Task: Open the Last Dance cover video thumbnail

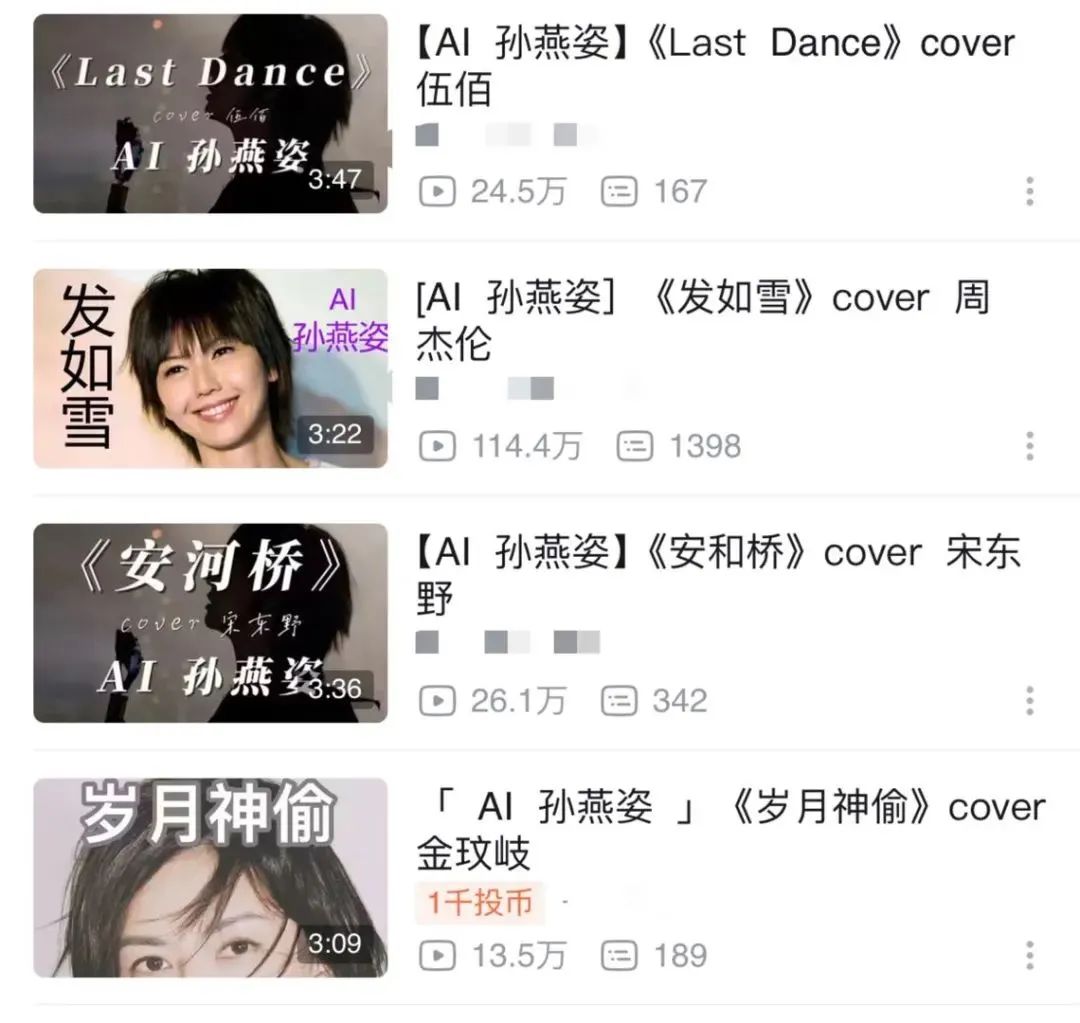Action: pos(210,113)
